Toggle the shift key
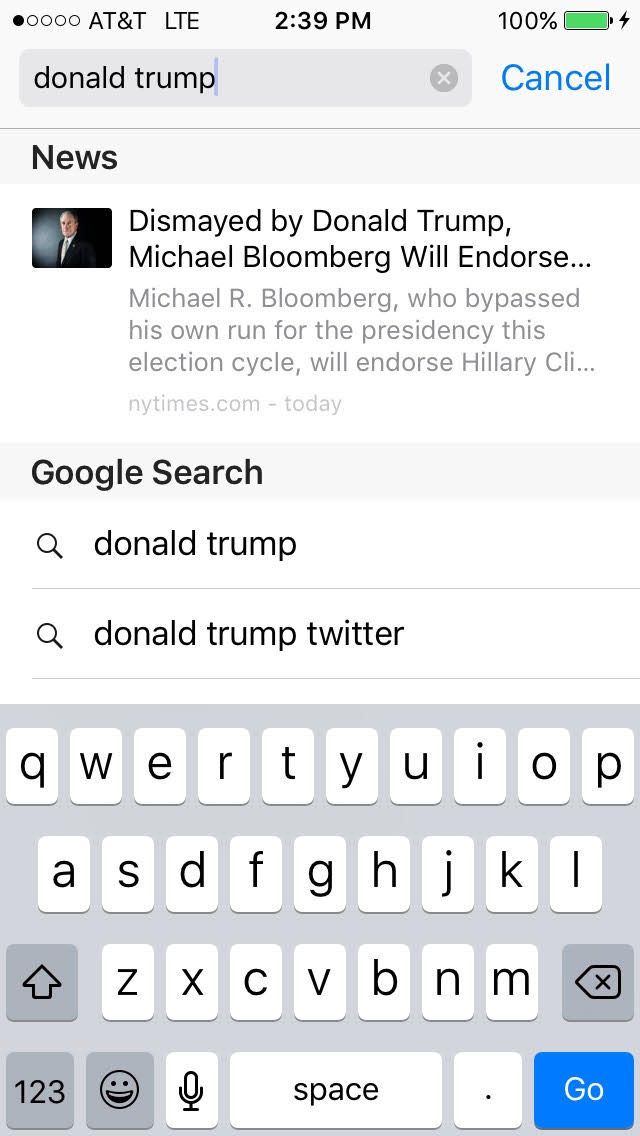640x1136 pixels. click(x=41, y=982)
